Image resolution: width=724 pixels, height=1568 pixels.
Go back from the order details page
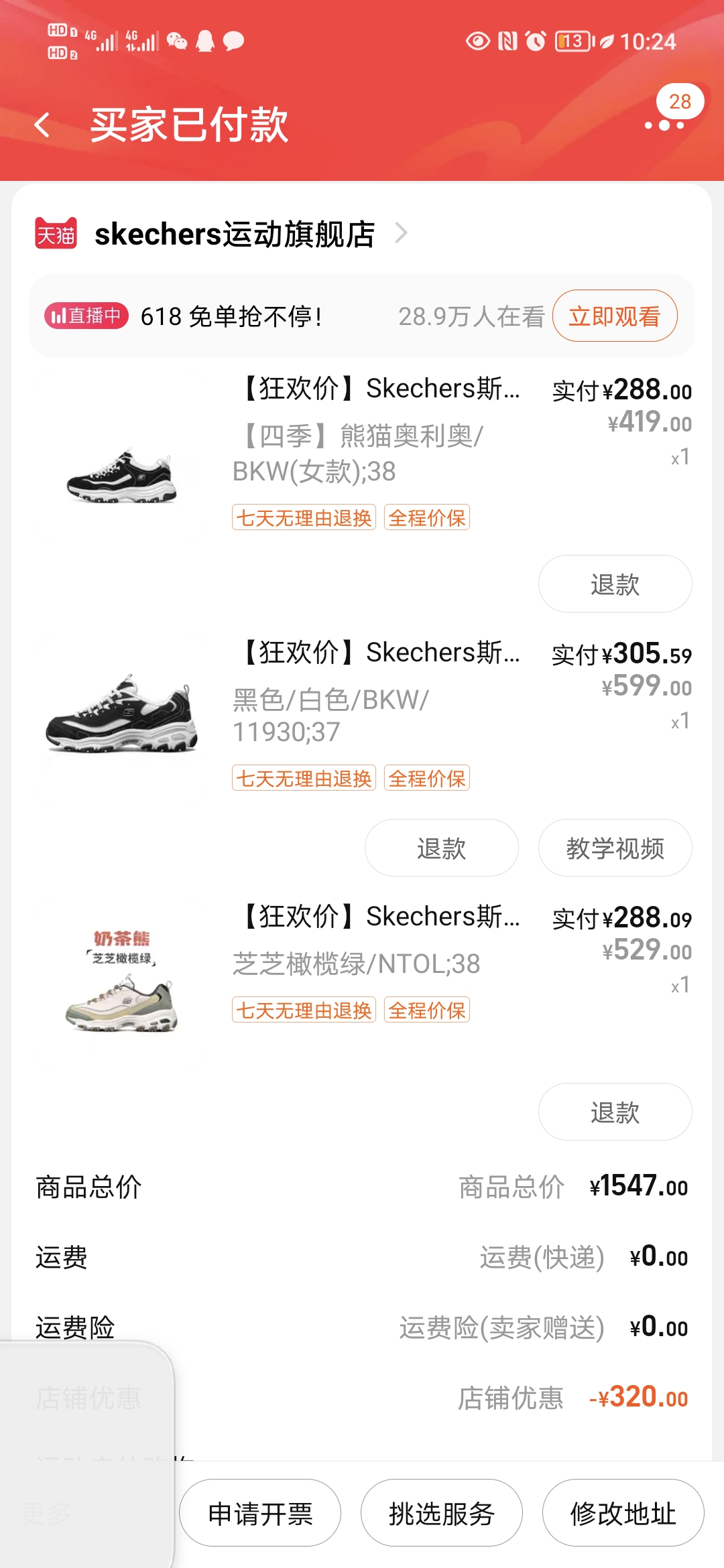point(42,125)
